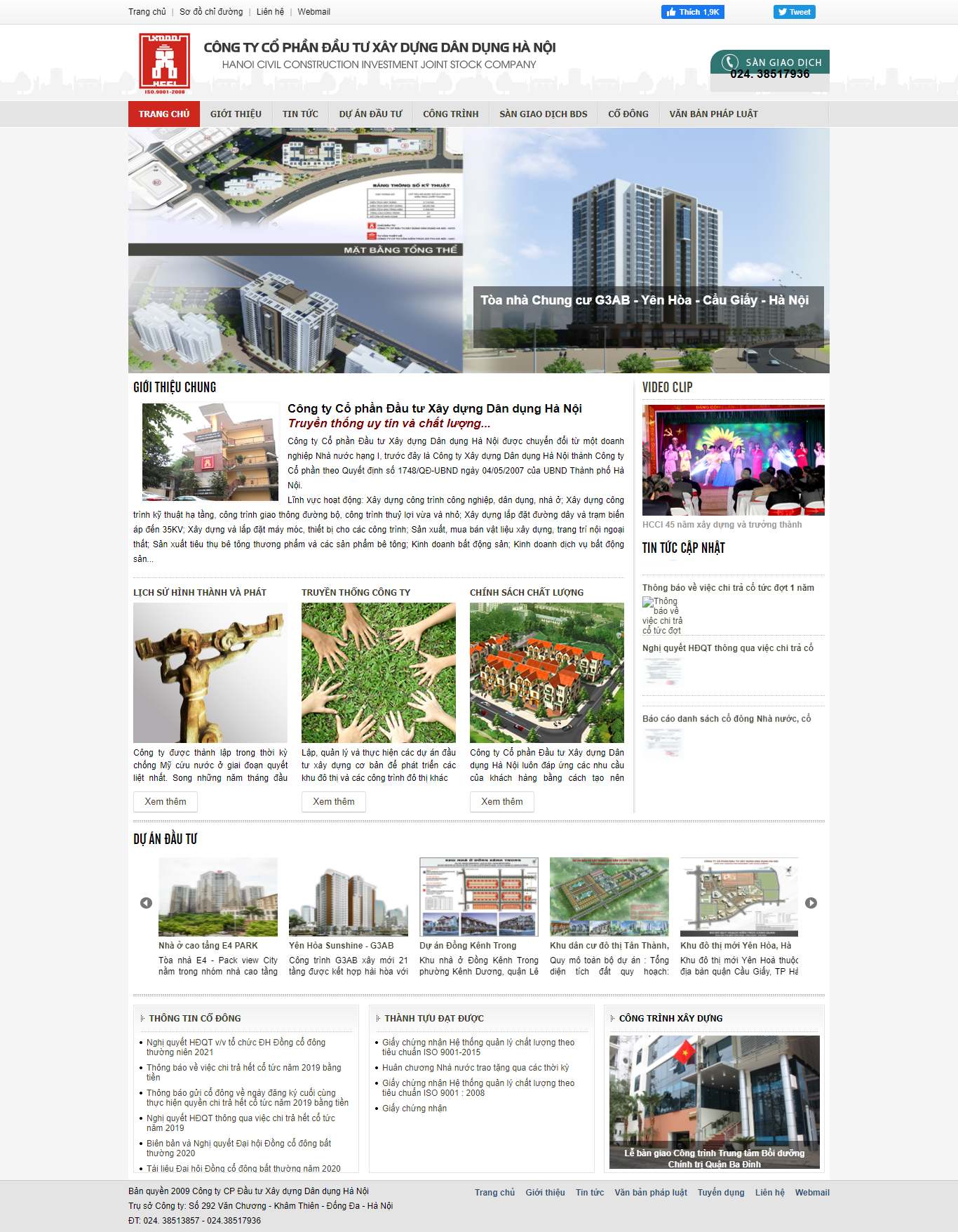Tap Xem thêm under Lịch sử hình thành
The width and height of the screenshot is (958, 1232).
[x=166, y=801]
